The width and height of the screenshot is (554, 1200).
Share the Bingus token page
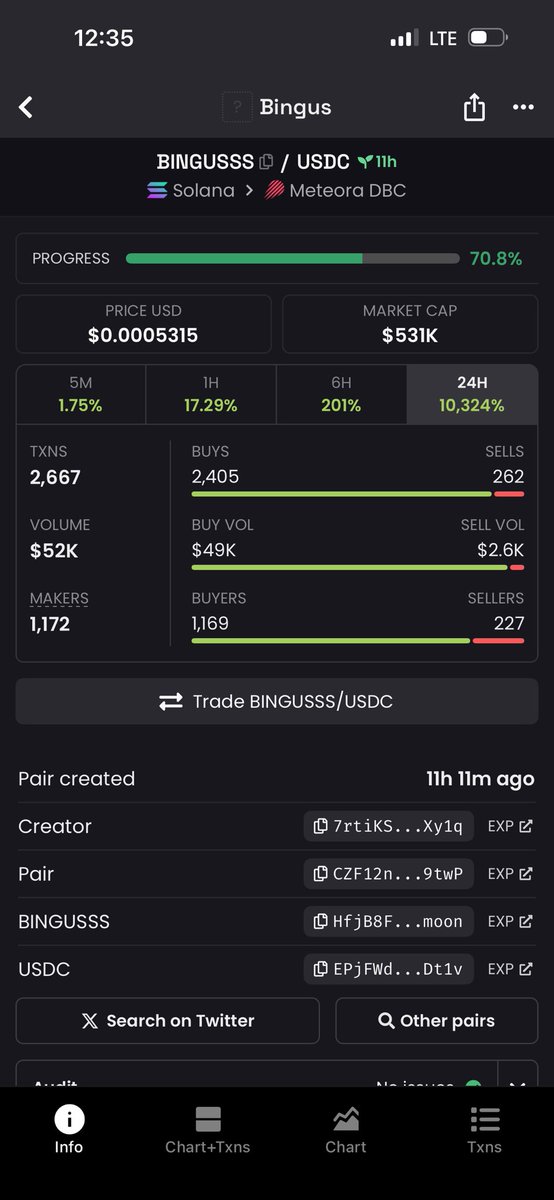click(474, 107)
